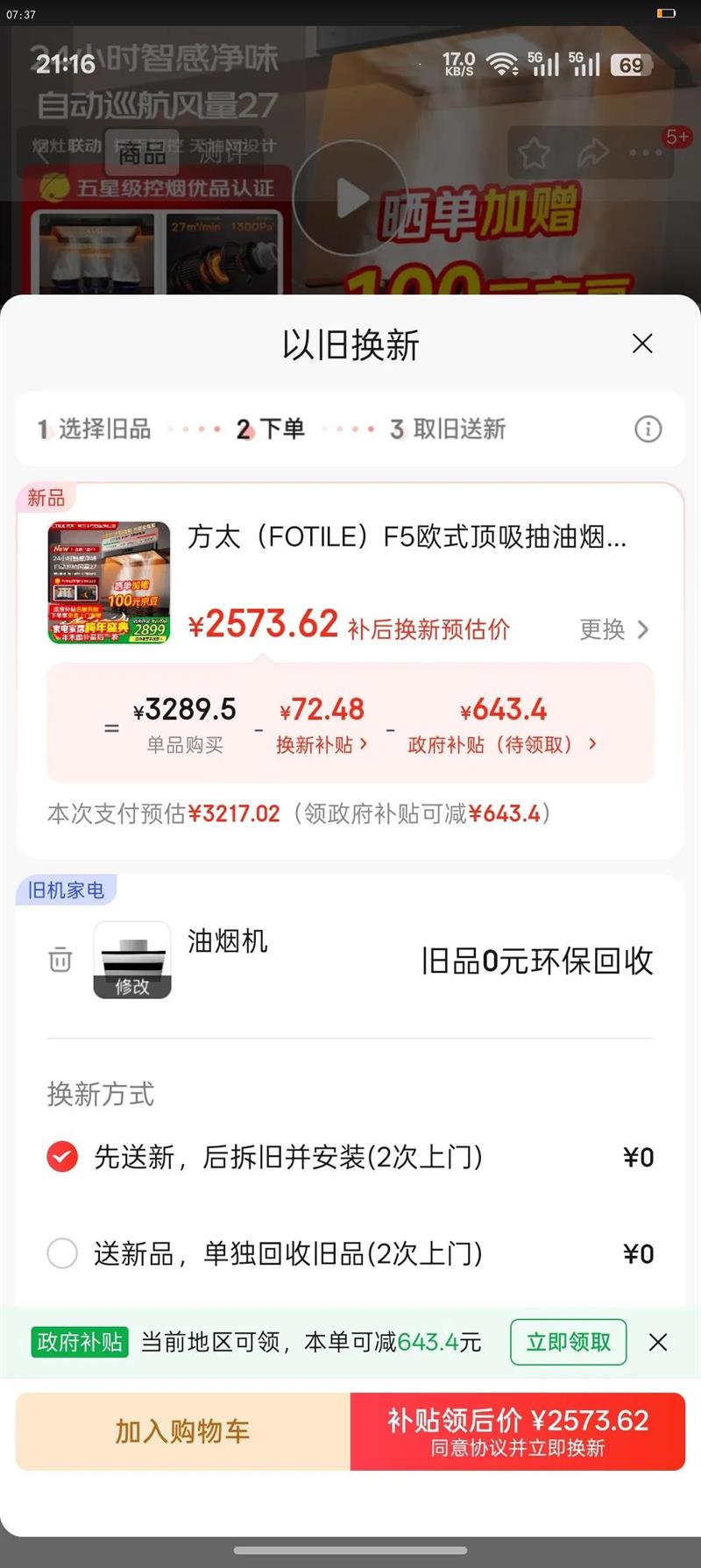701x1568 pixels.
Task: Tap the trash icon to remove old appliance
Action: (x=60, y=961)
